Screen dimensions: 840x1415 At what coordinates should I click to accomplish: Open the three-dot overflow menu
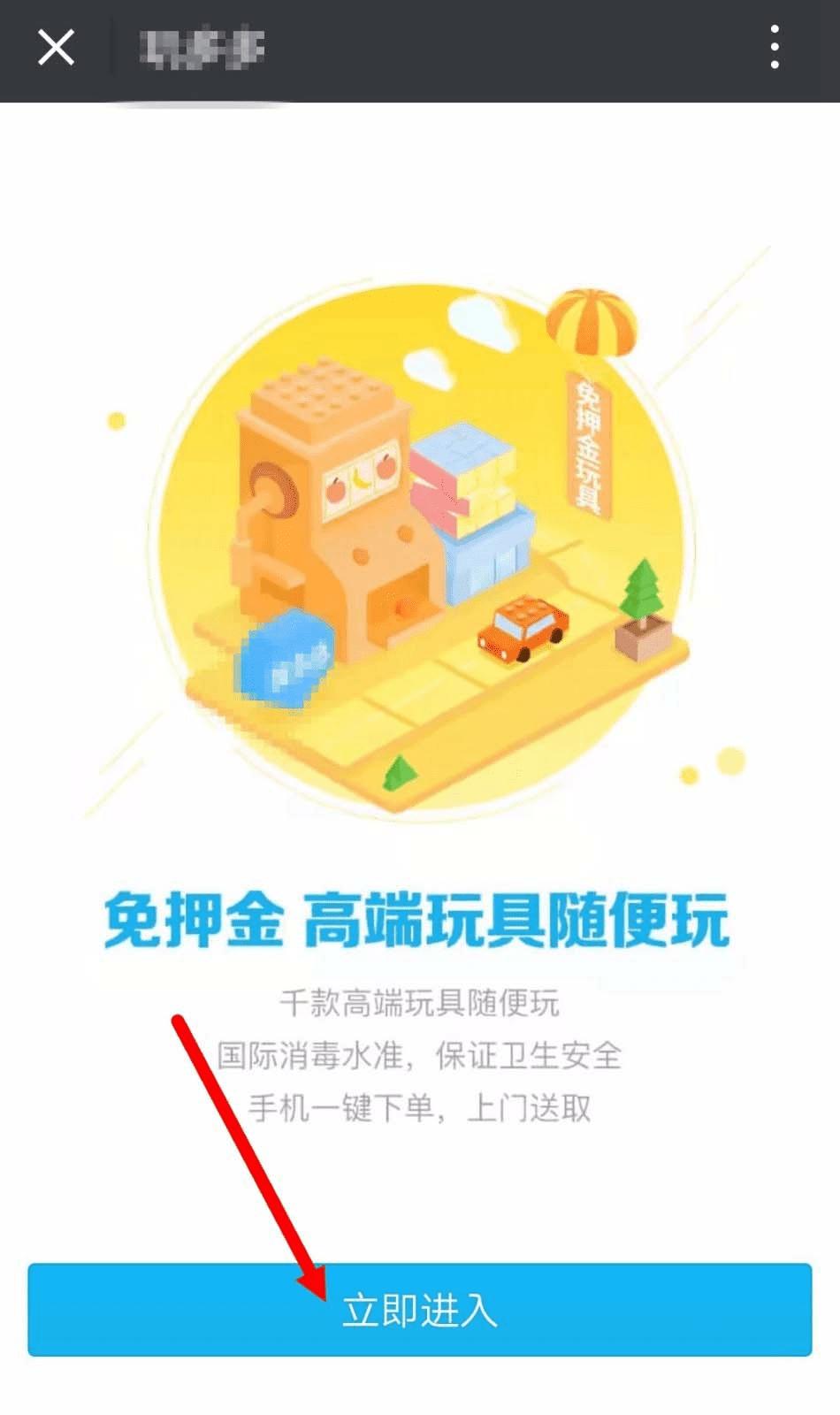click(775, 48)
